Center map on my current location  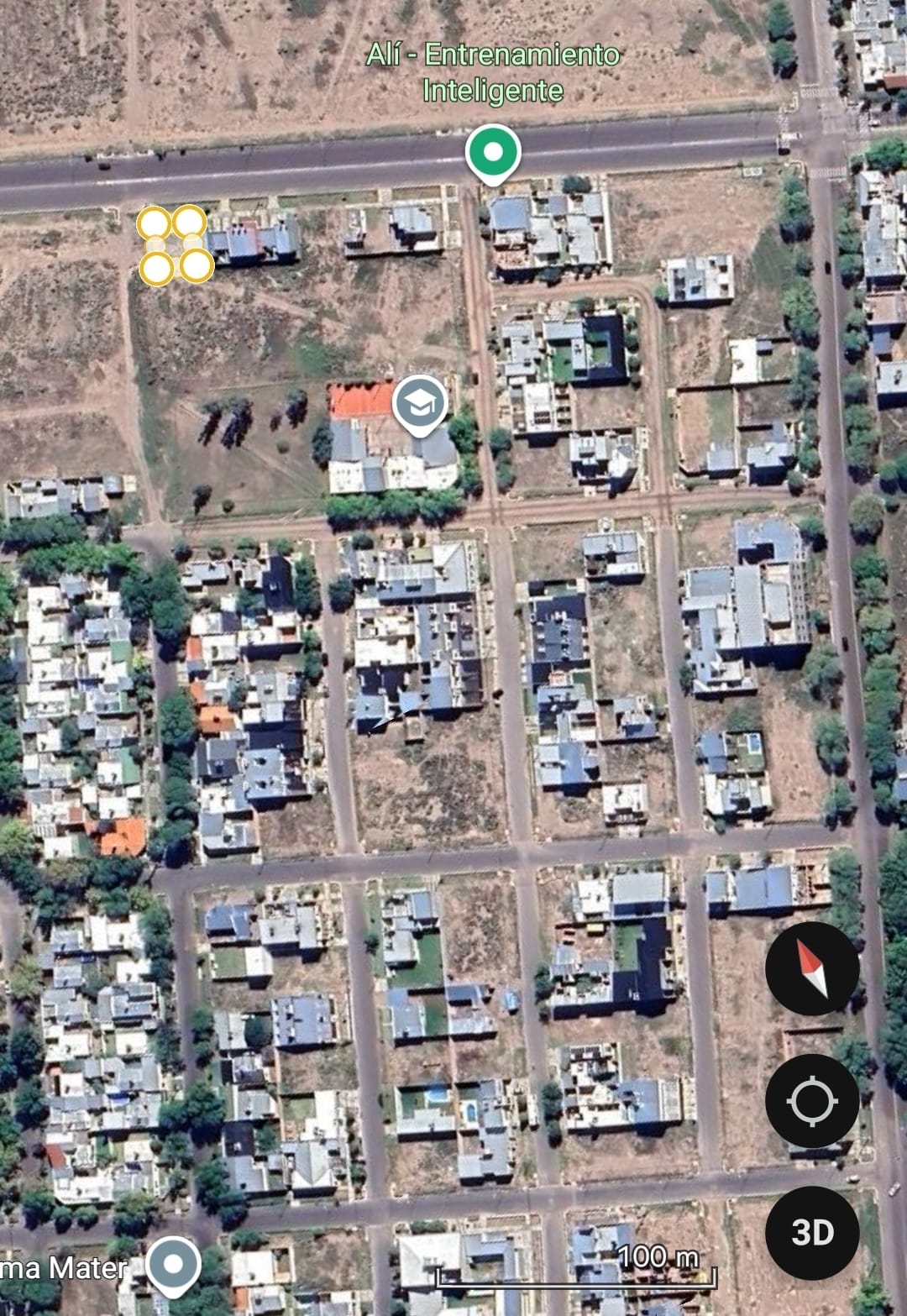click(x=811, y=1101)
